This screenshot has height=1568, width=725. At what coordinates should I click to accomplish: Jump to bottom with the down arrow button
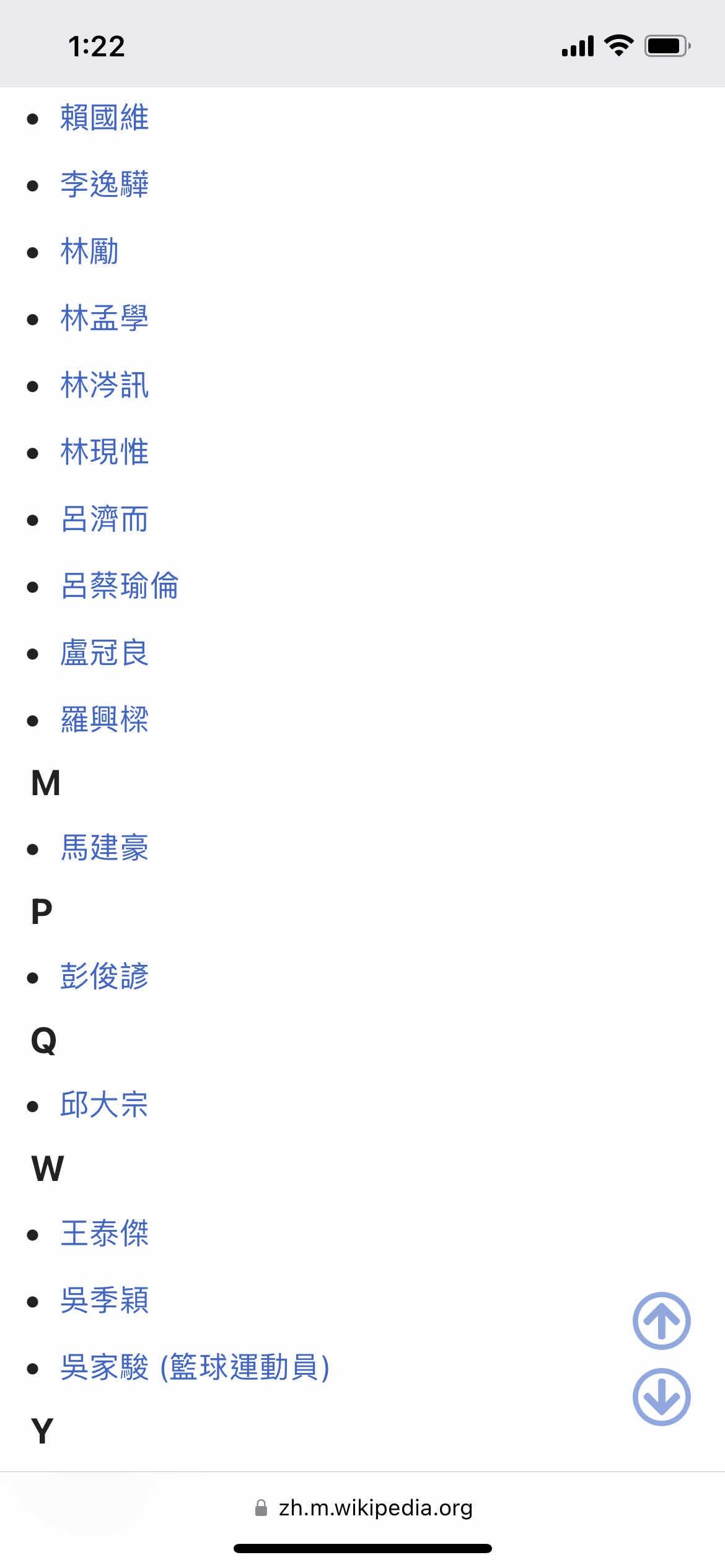pos(661,1398)
